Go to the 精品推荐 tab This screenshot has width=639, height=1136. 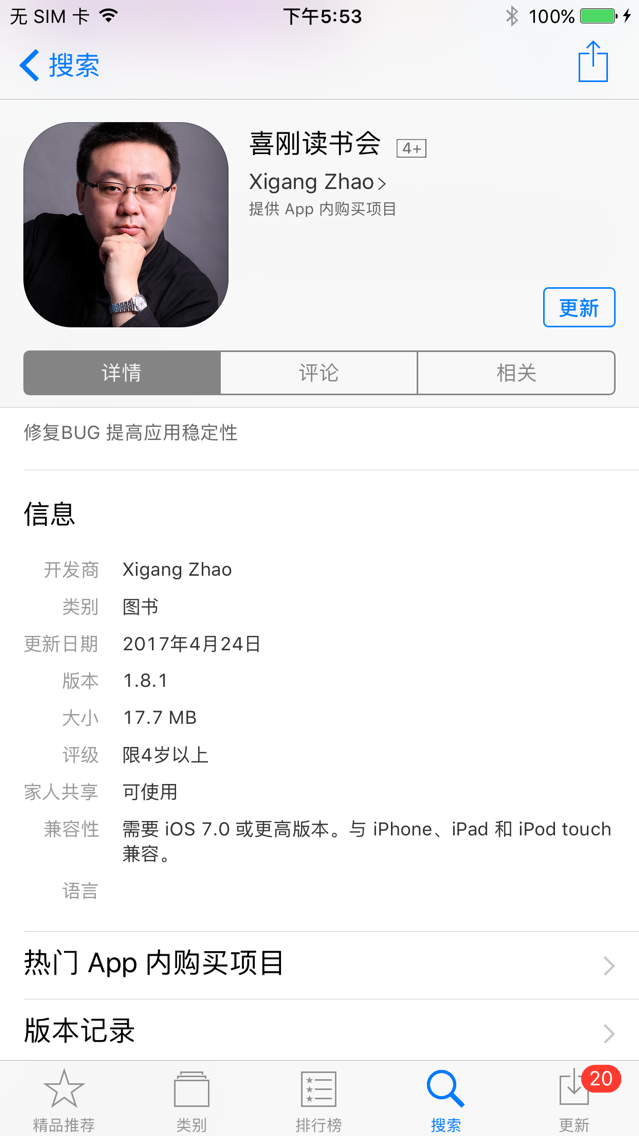click(x=64, y=1100)
